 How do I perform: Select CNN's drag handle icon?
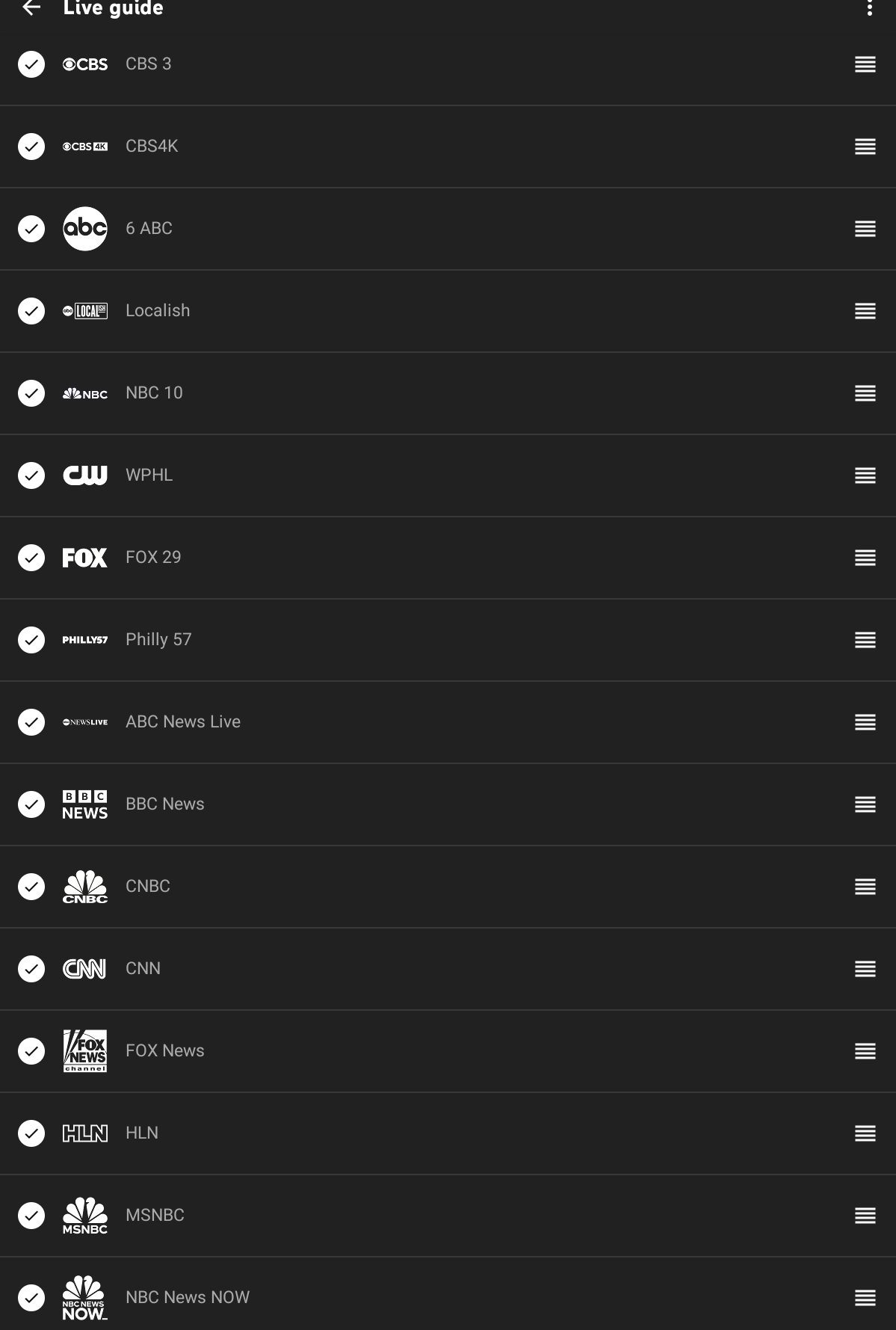(865, 969)
